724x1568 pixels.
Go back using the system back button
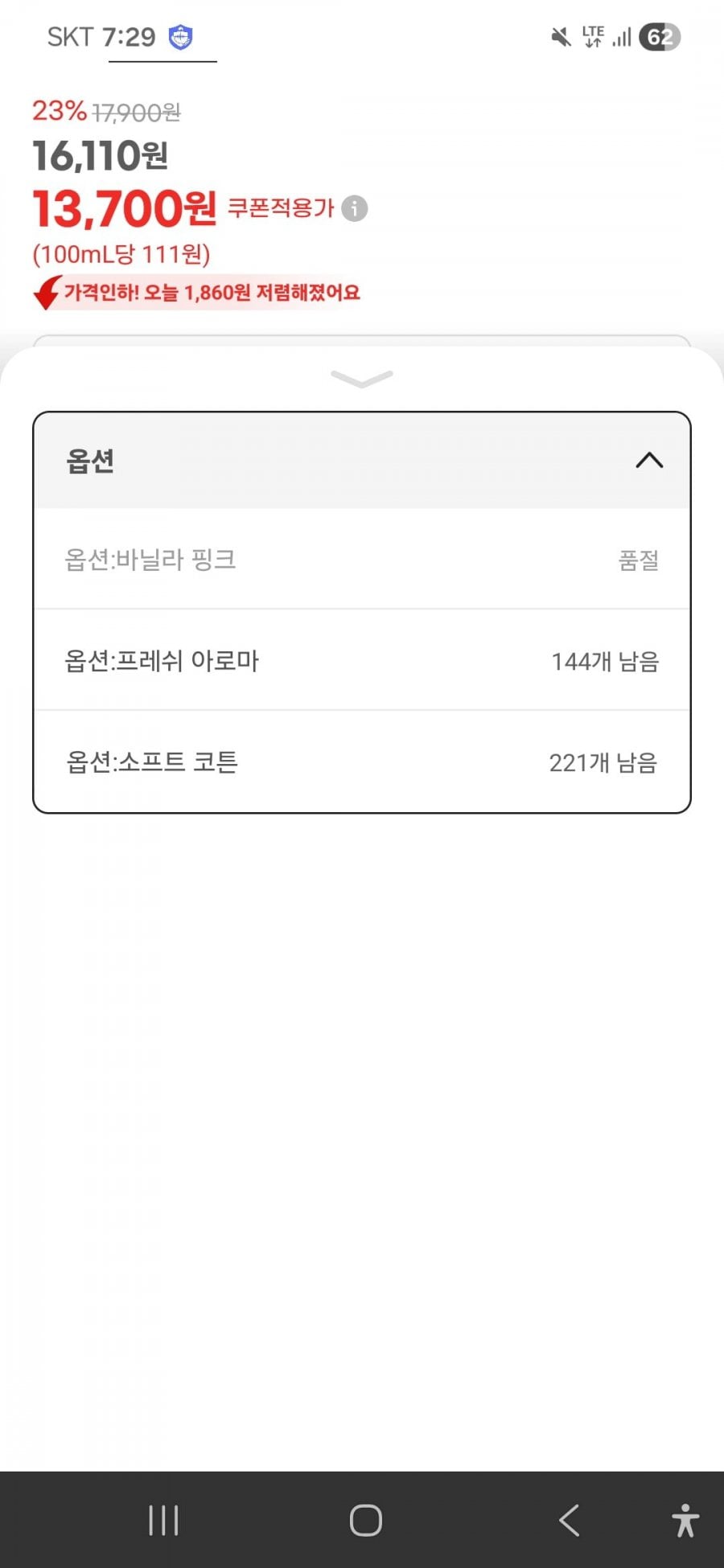click(x=569, y=1520)
